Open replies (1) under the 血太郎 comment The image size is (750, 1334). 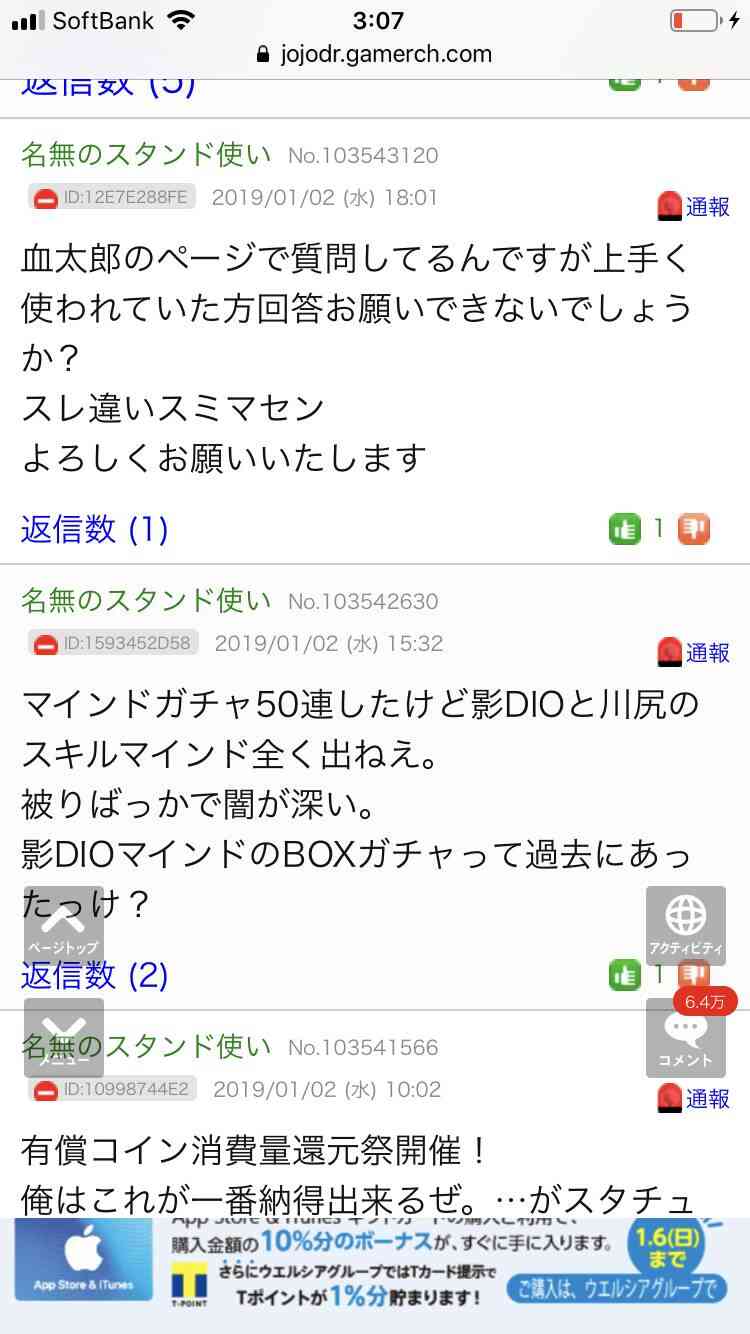(94, 528)
